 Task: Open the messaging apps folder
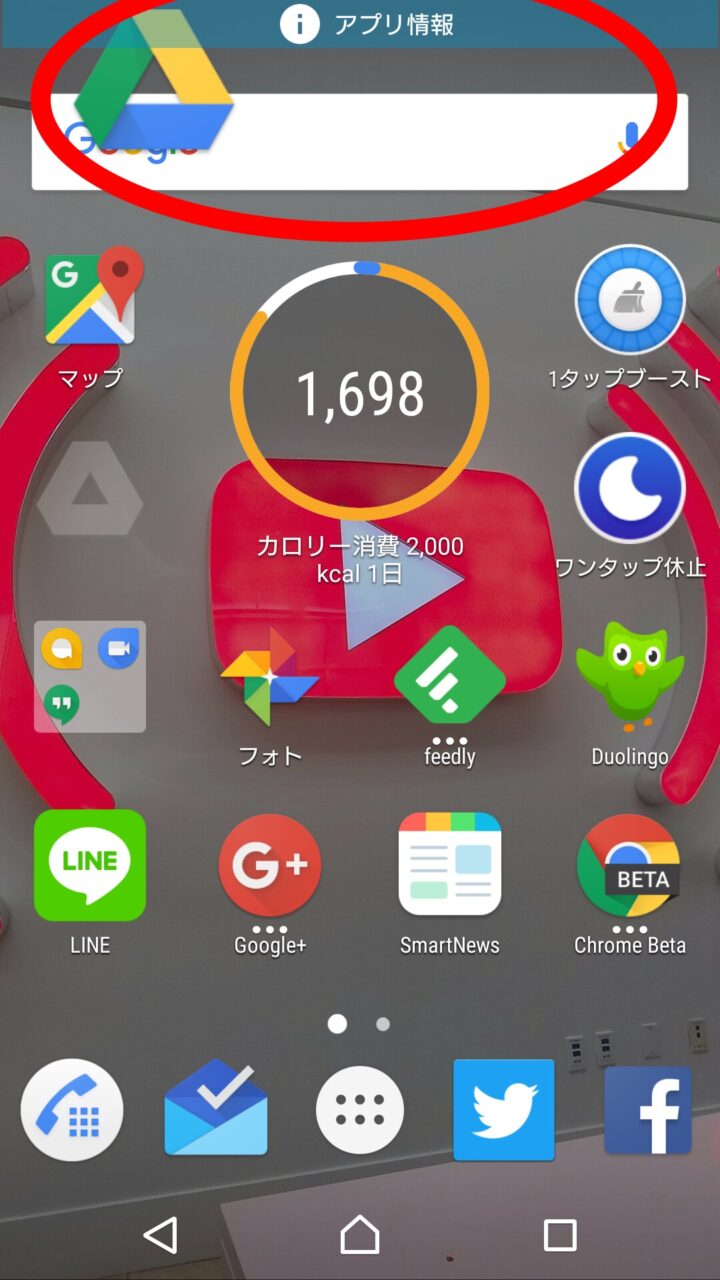click(x=90, y=677)
